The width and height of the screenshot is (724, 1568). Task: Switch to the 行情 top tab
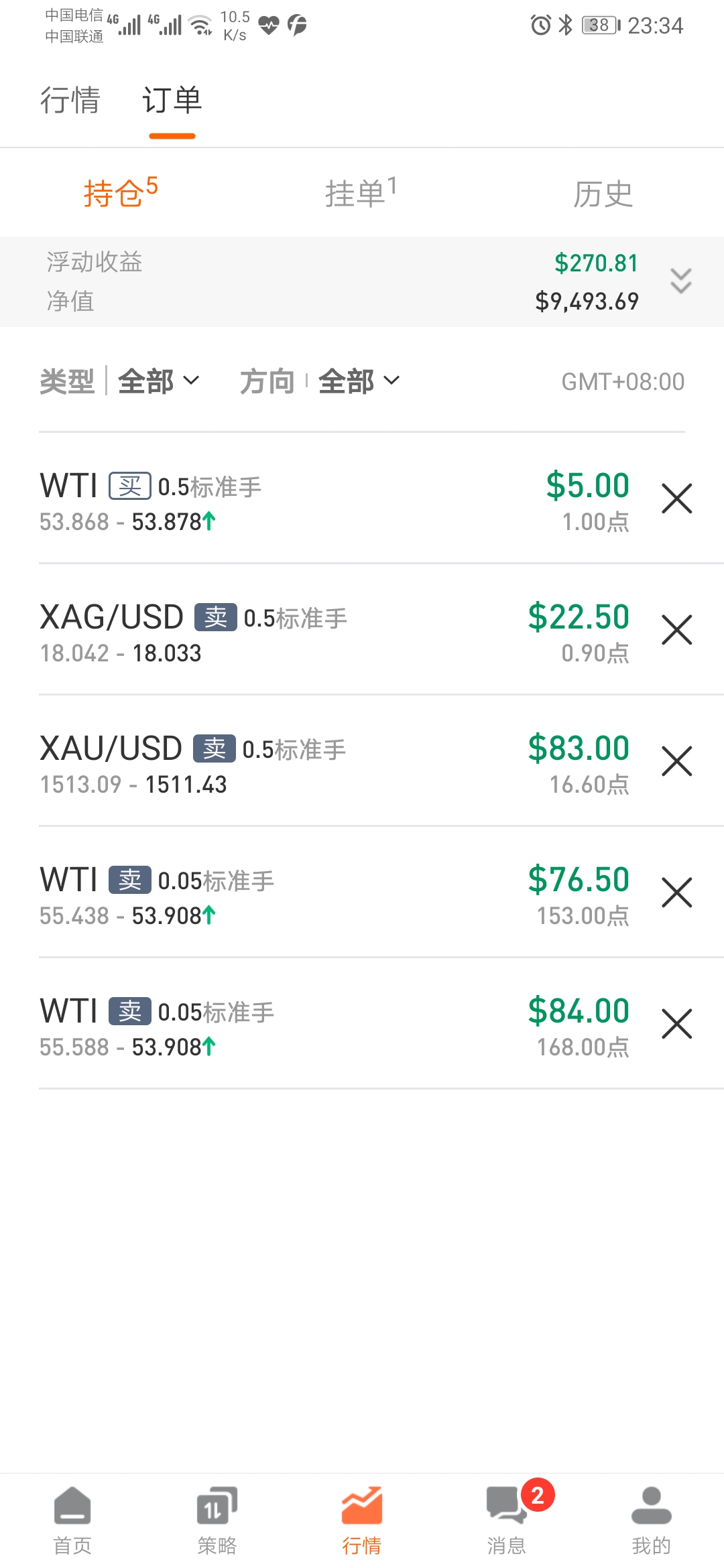click(x=70, y=101)
